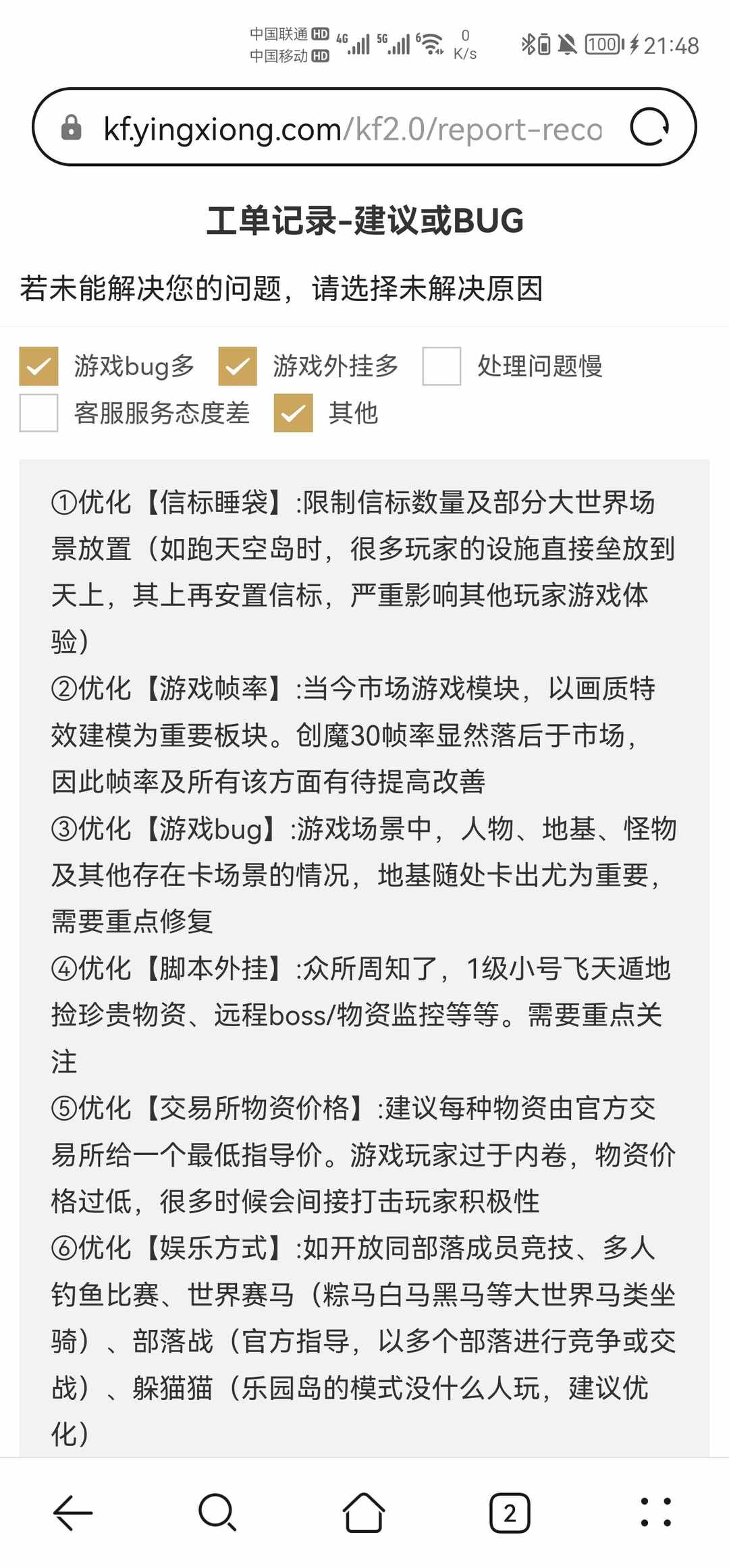Check the 处理问题慢 checkbox
This screenshot has height=1568, width=729.
click(441, 366)
